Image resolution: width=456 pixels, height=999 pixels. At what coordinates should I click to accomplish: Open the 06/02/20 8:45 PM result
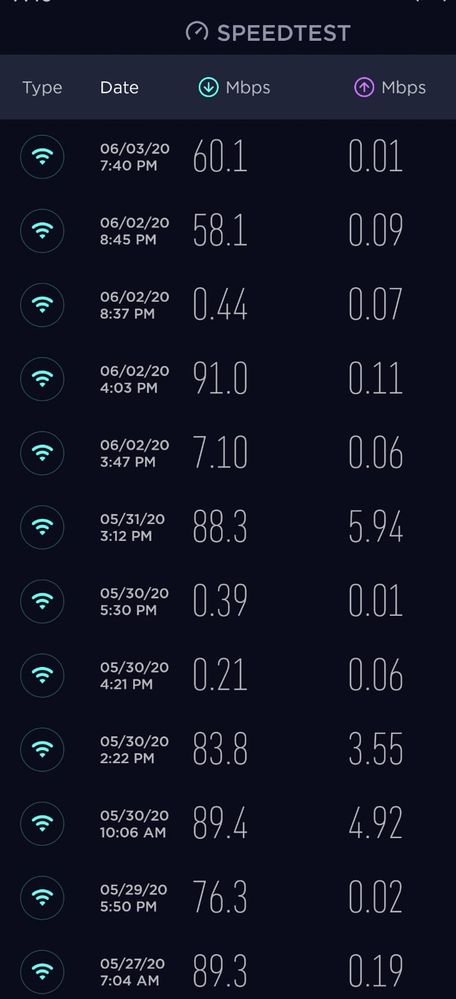(228, 231)
